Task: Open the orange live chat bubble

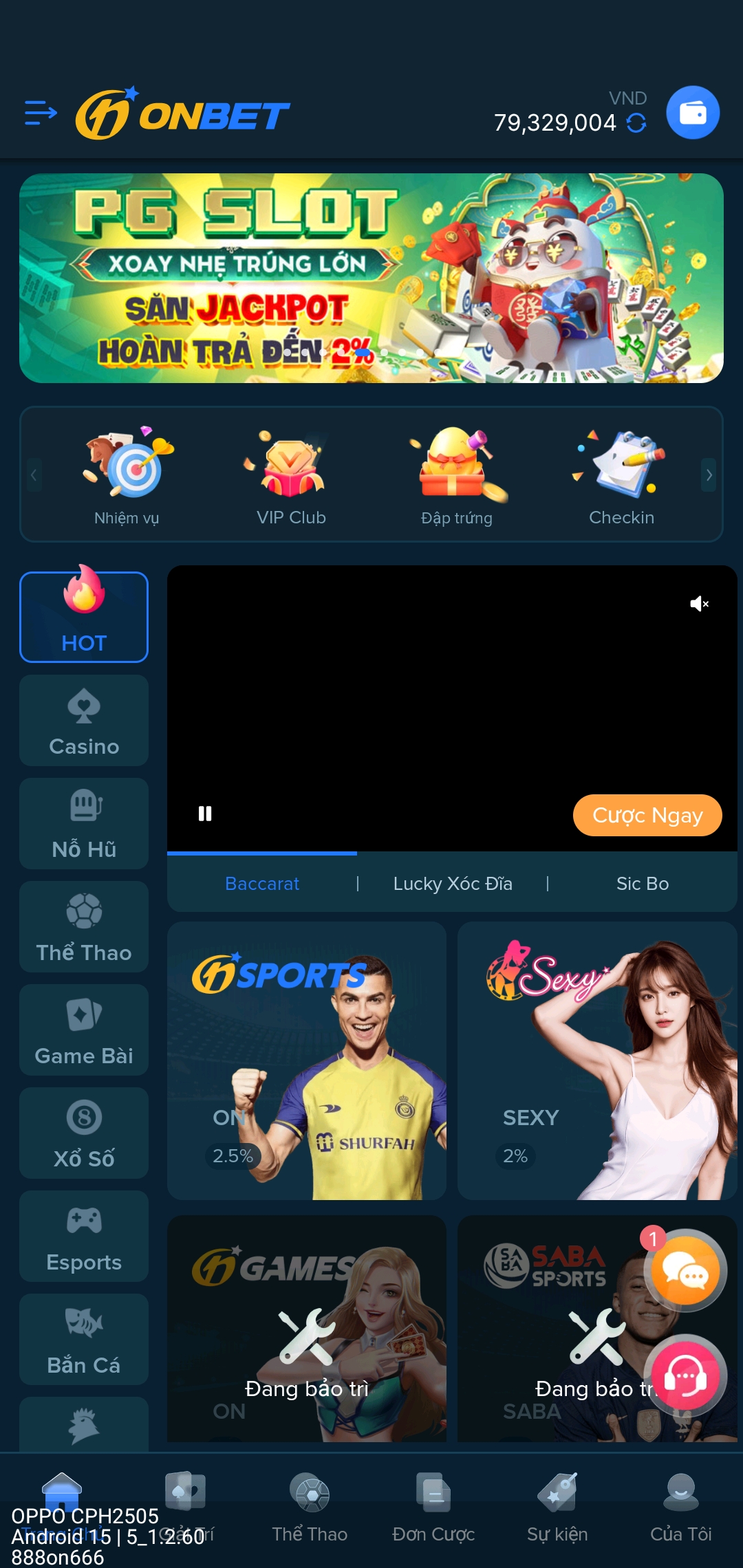Action: coord(685,1271)
